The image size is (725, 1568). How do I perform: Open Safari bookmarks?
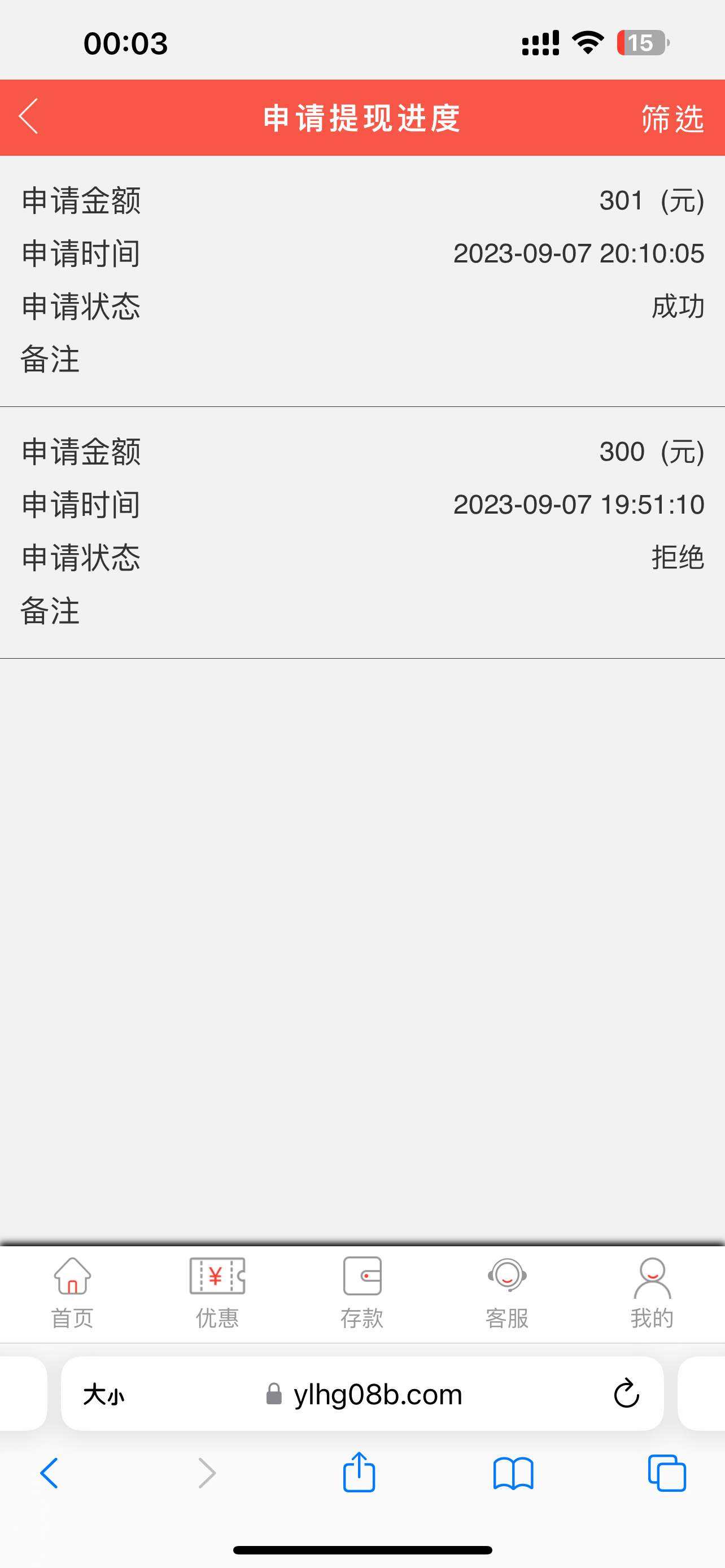pyautogui.click(x=513, y=1474)
